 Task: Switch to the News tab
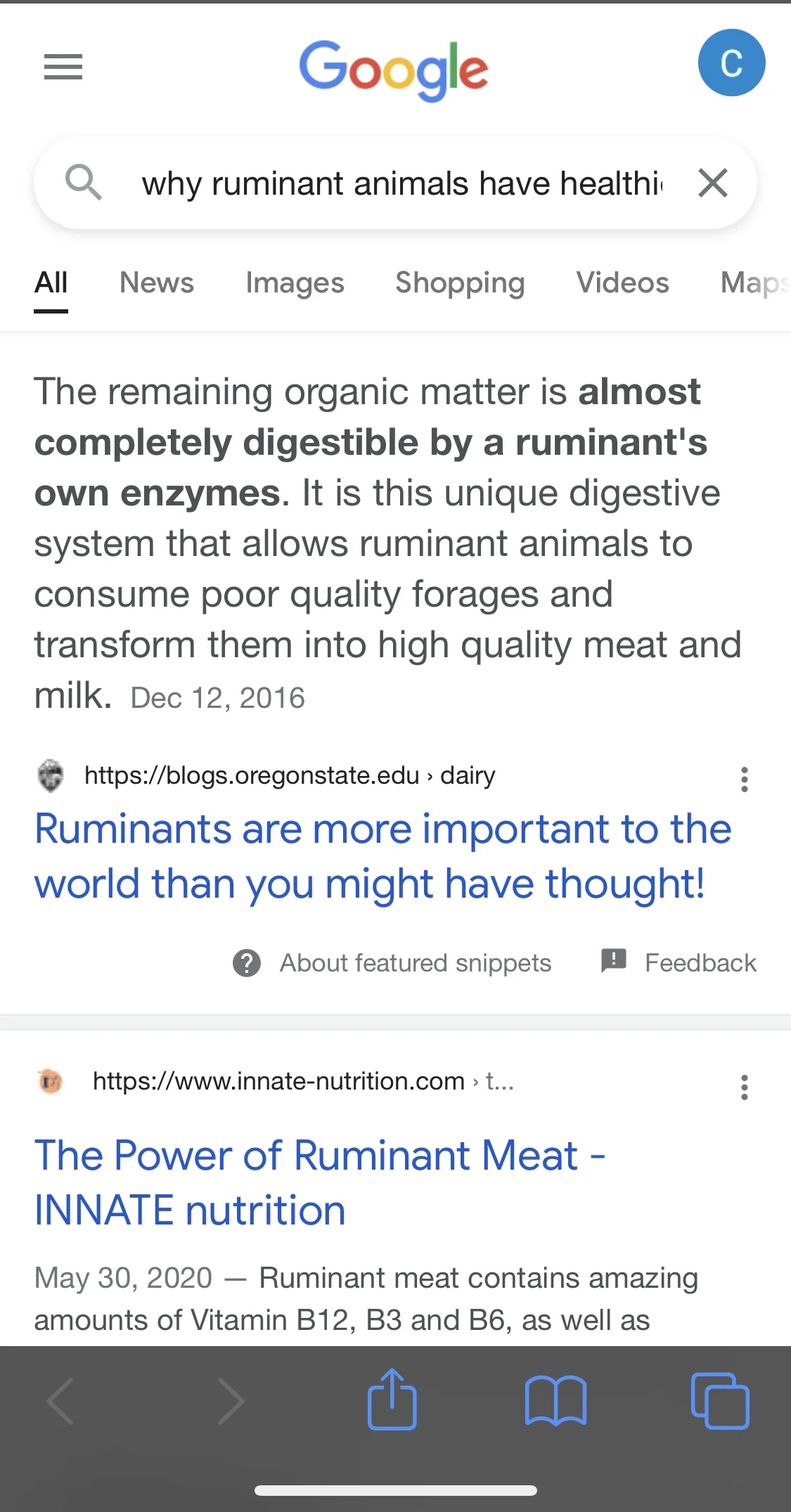pyautogui.click(x=157, y=283)
